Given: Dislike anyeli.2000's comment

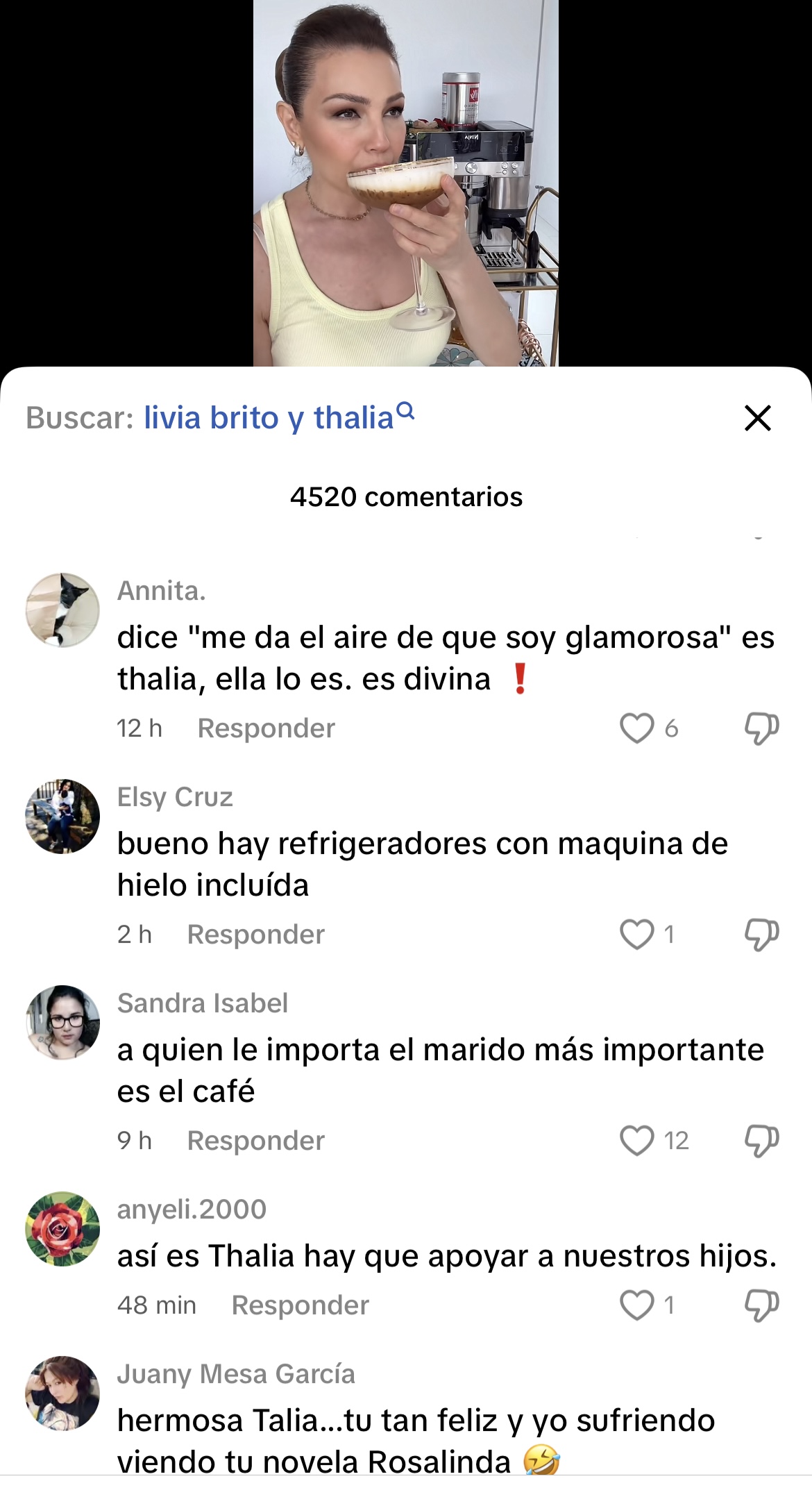Looking at the screenshot, I should point(761,1305).
